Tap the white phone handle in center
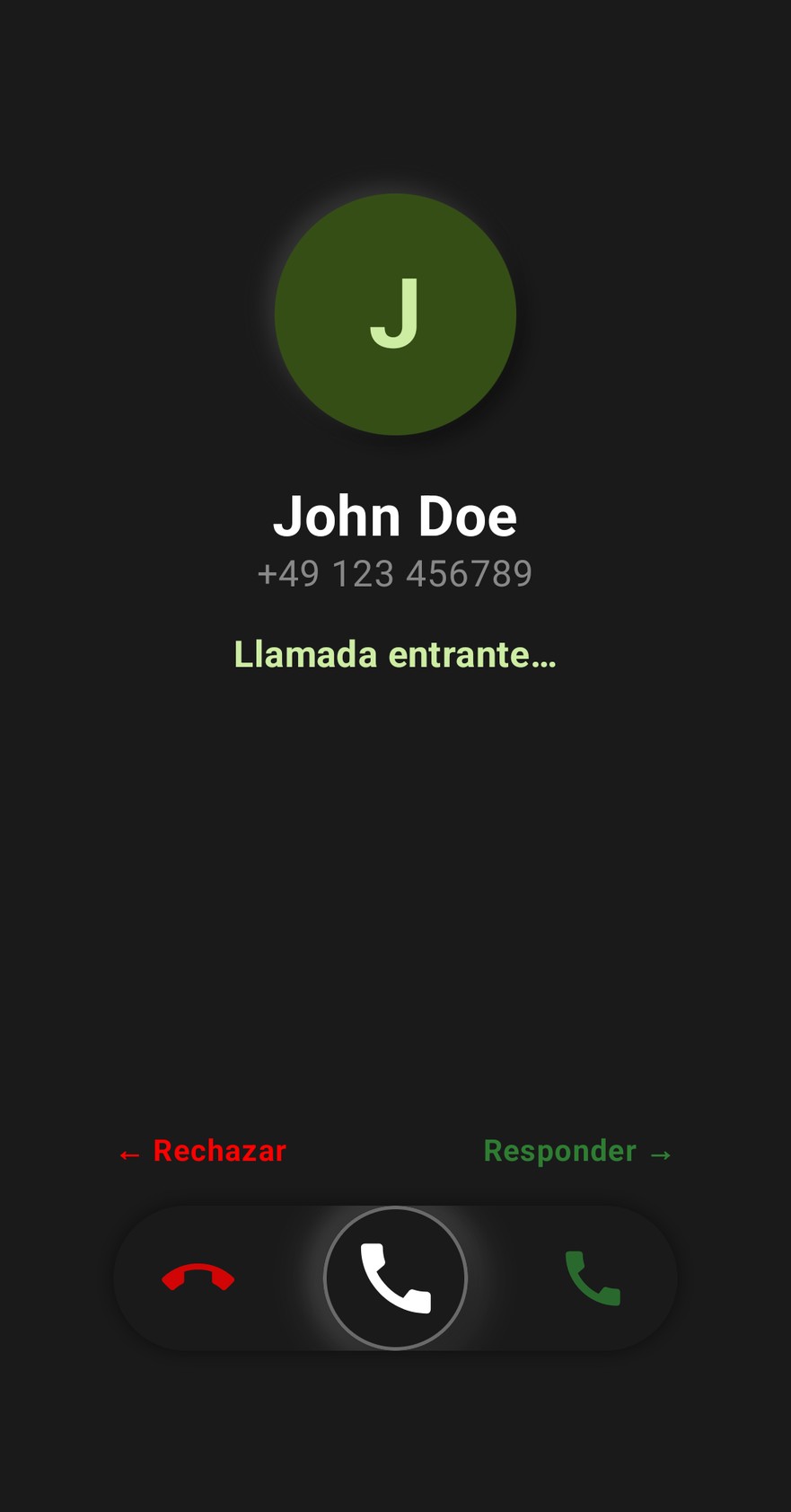Image resolution: width=791 pixels, height=1512 pixels. pyautogui.click(x=395, y=1278)
